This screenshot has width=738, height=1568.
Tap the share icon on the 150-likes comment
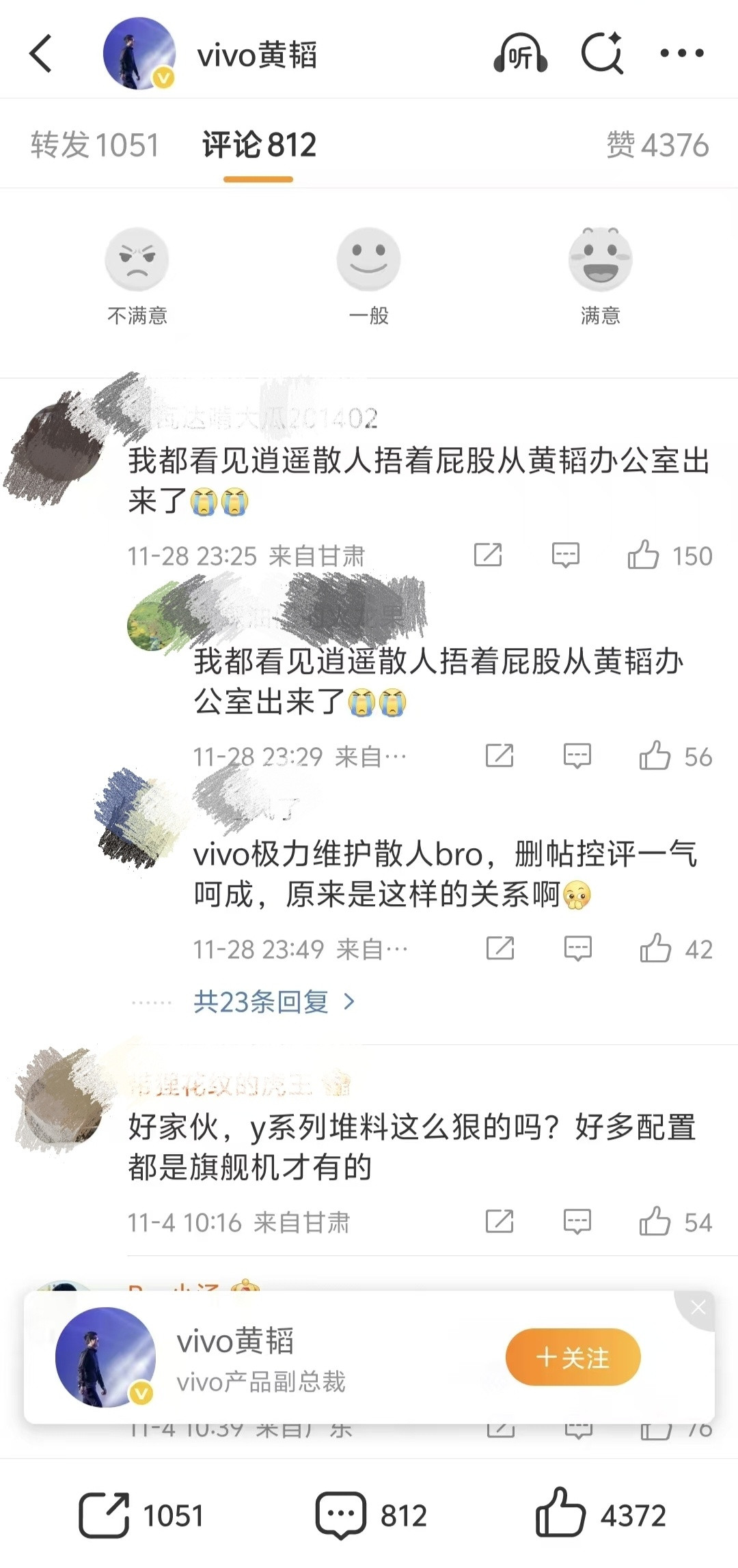[487, 555]
